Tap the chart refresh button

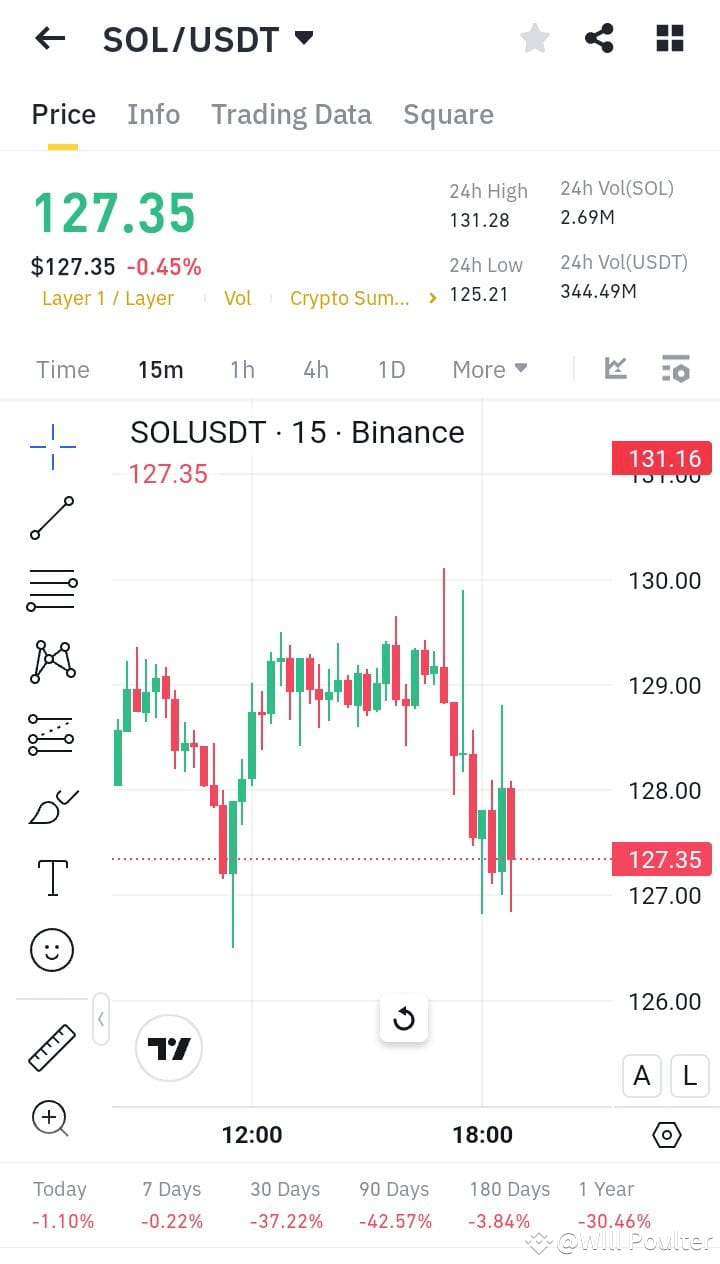pyautogui.click(x=404, y=1018)
